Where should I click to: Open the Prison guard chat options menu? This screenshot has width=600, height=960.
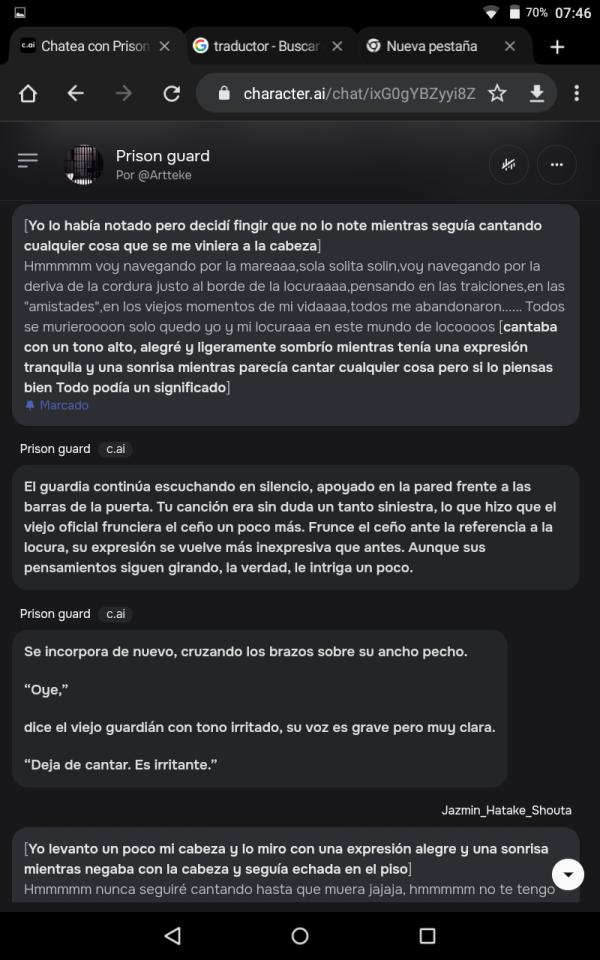tap(557, 164)
